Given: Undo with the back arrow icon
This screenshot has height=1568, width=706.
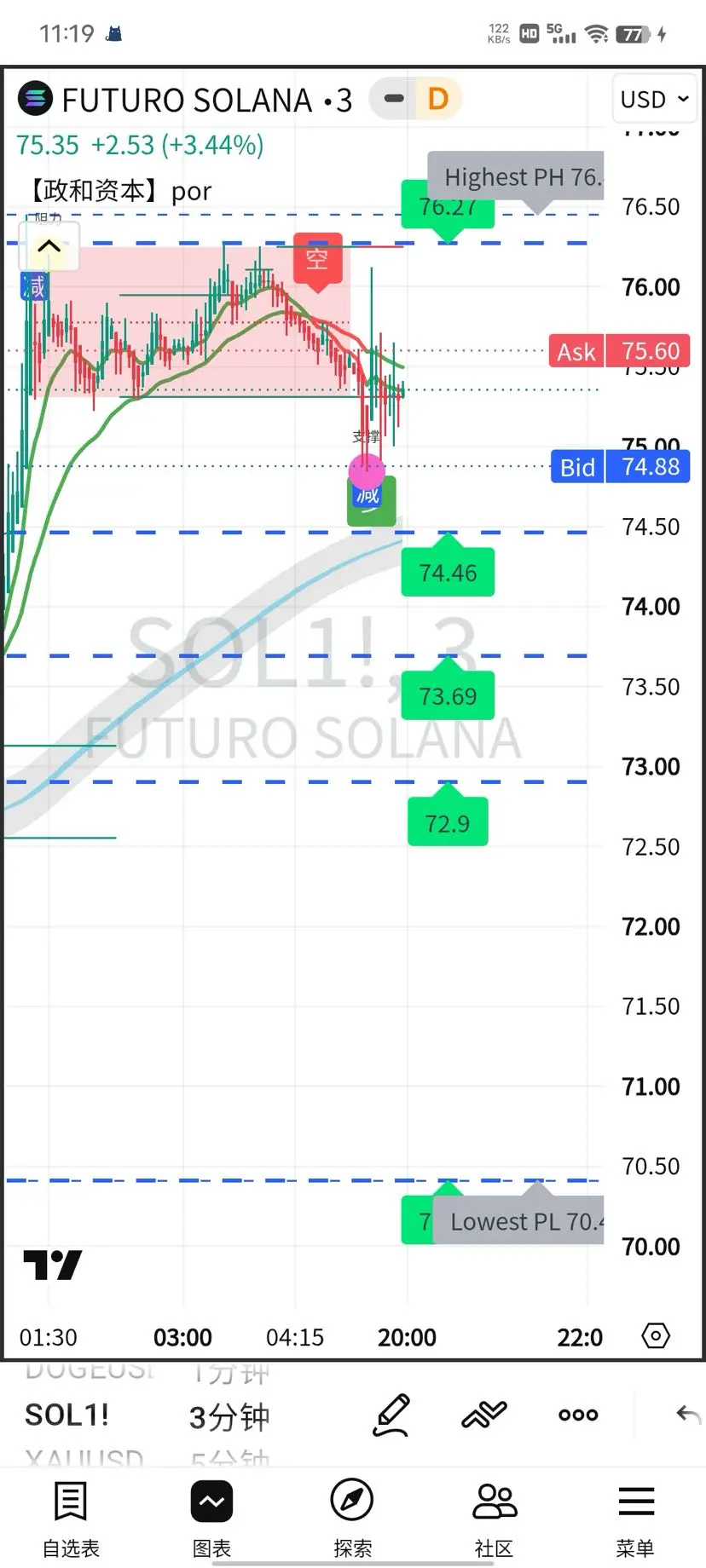Looking at the screenshot, I should [688, 1415].
